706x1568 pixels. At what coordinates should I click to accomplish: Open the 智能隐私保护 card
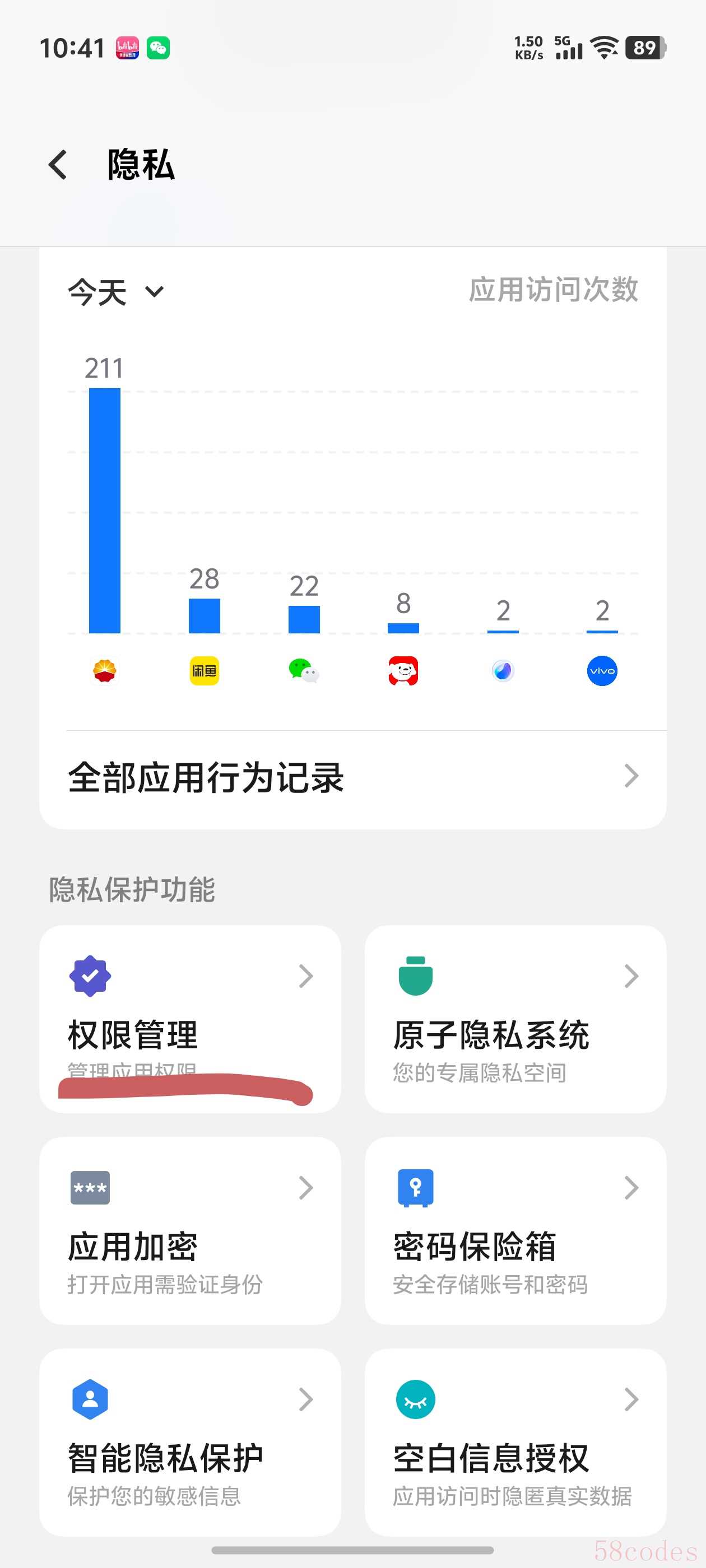(189, 1441)
